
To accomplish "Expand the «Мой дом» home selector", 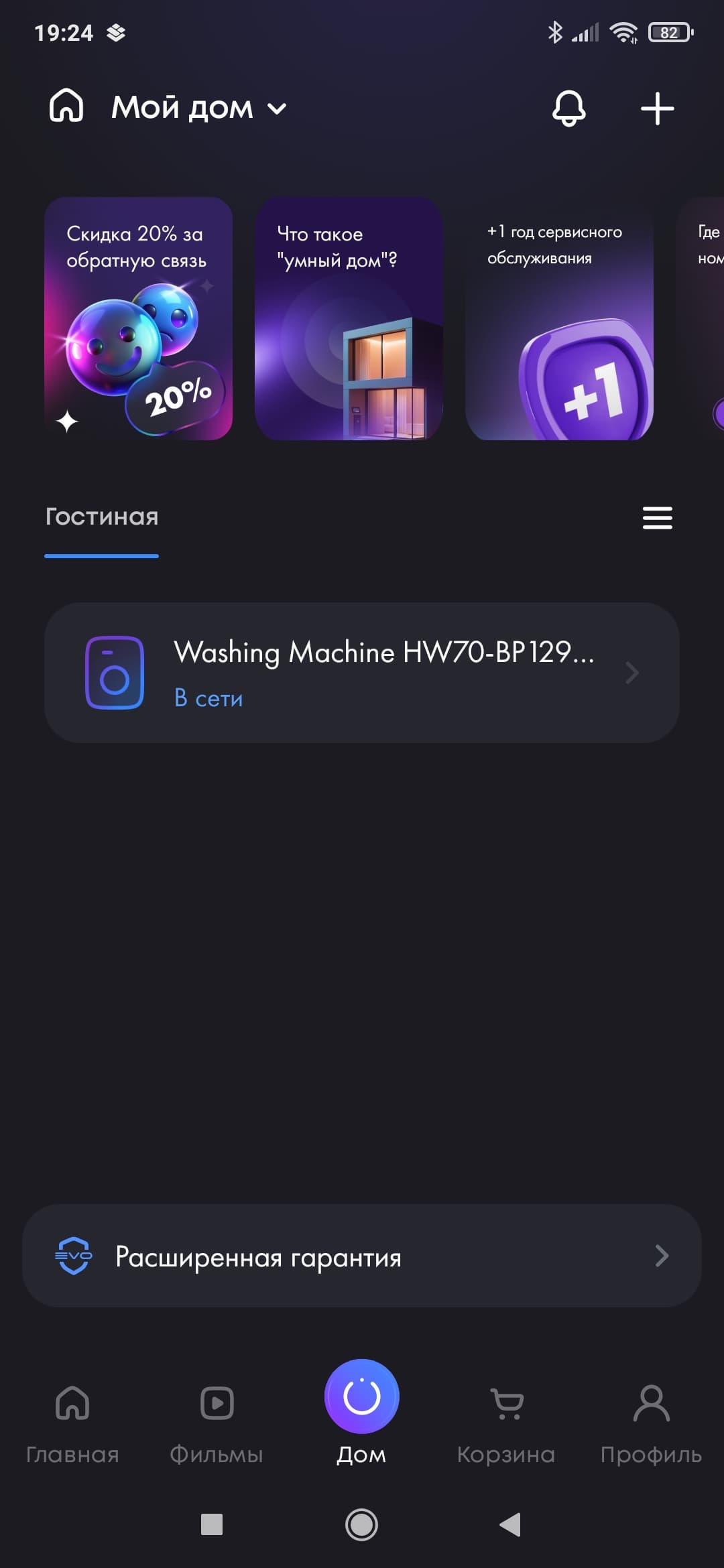I will [198, 108].
